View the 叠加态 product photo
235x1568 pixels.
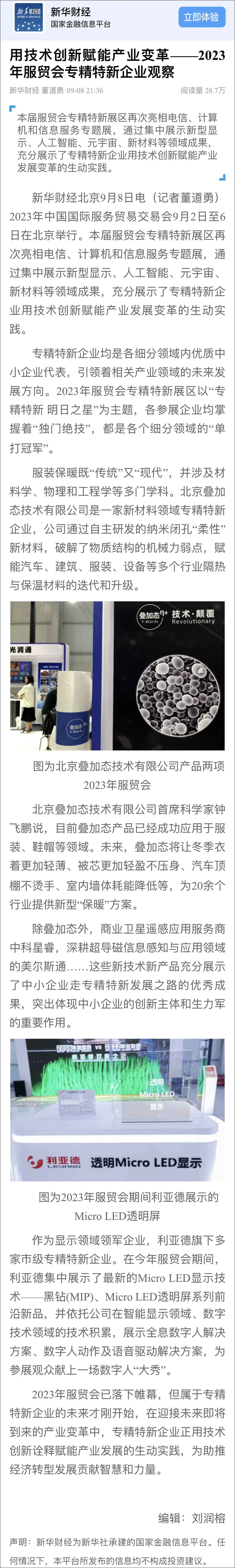click(117, 676)
